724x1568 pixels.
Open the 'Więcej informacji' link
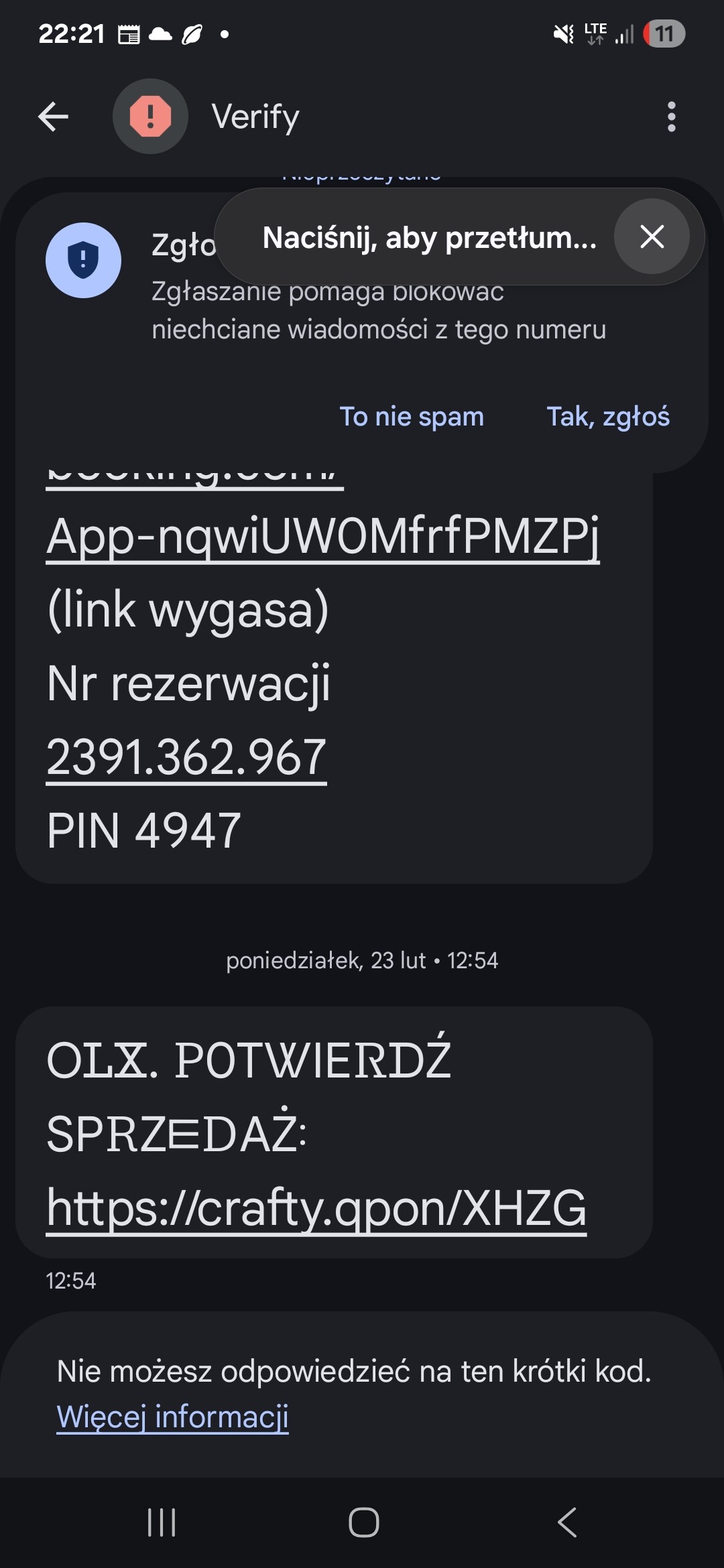(172, 1417)
